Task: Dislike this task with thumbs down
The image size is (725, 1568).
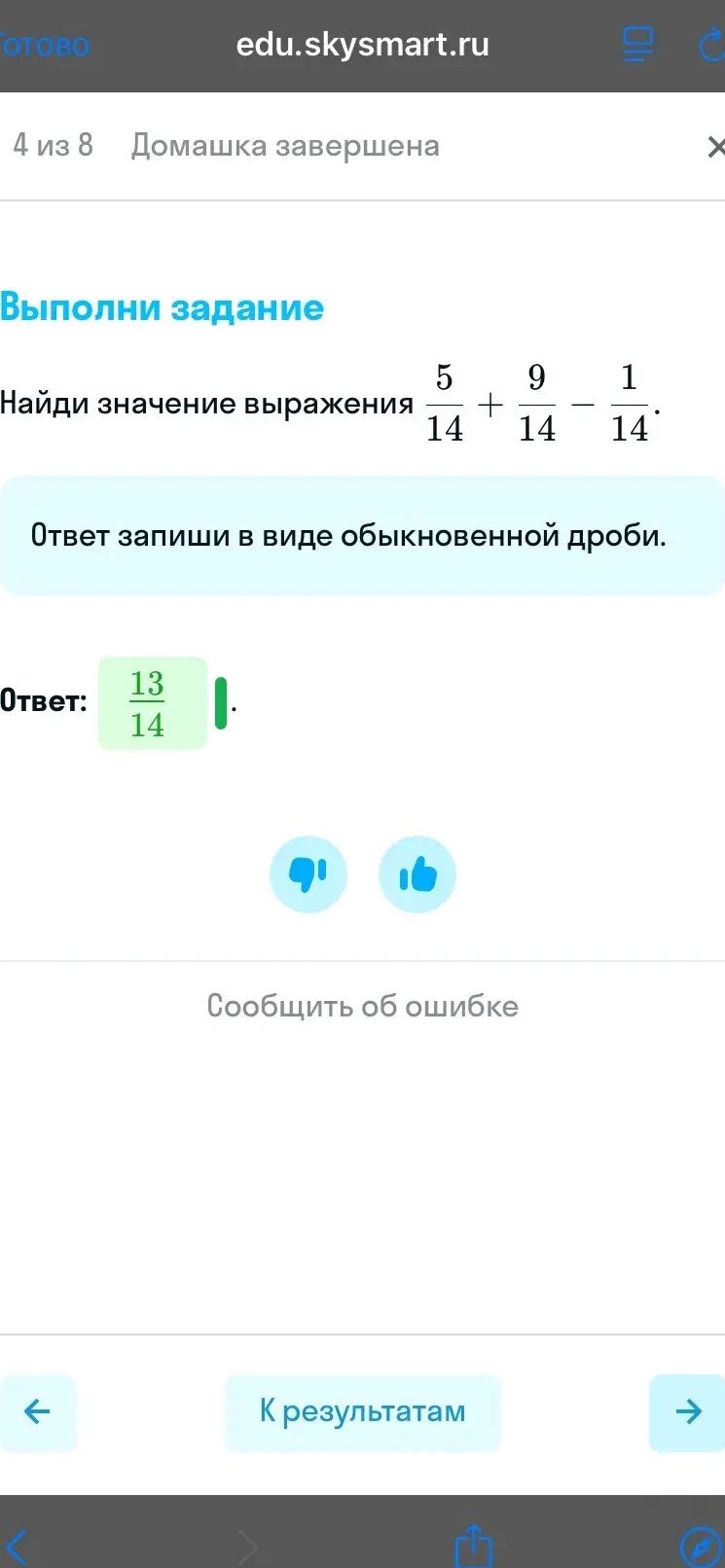Action: click(x=308, y=874)
